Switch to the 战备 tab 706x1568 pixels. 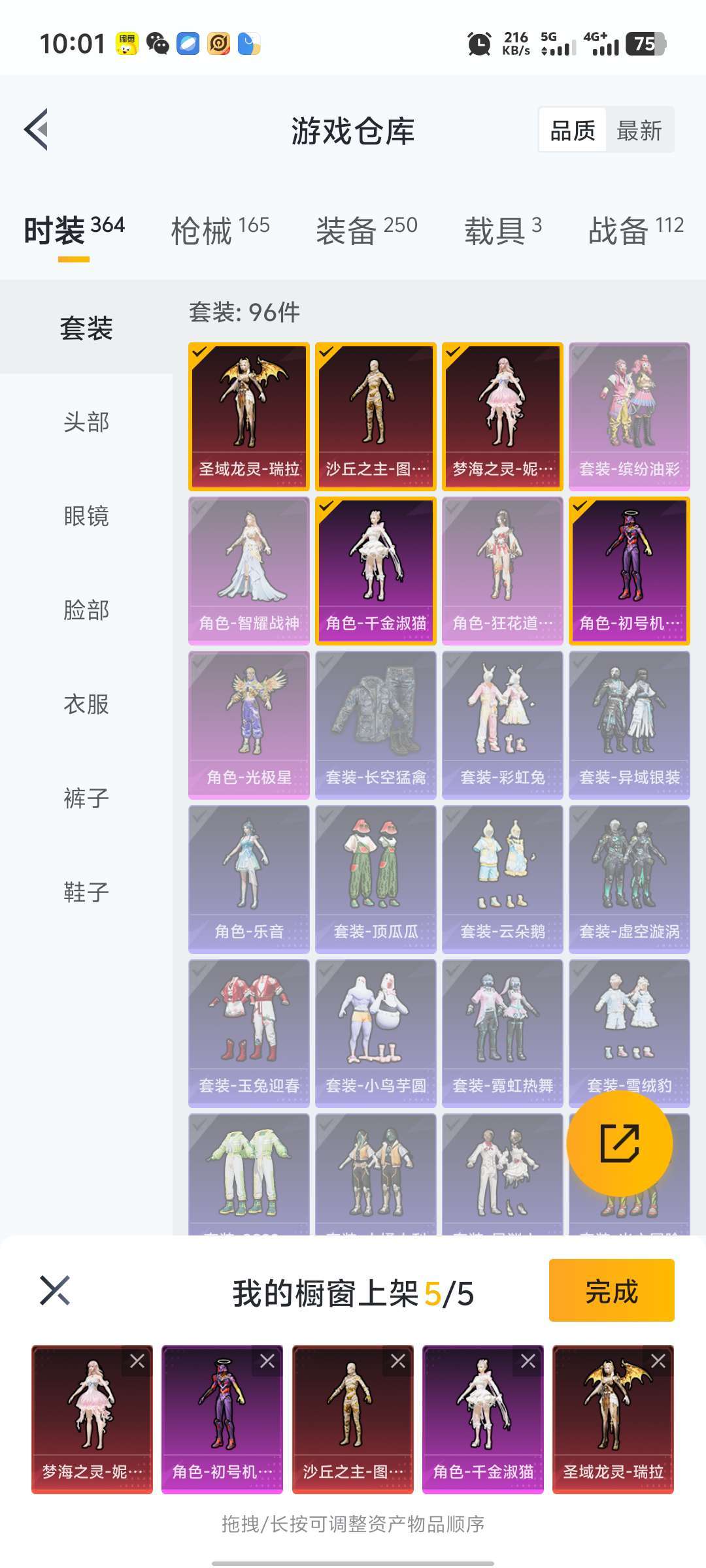coord(635,230)
